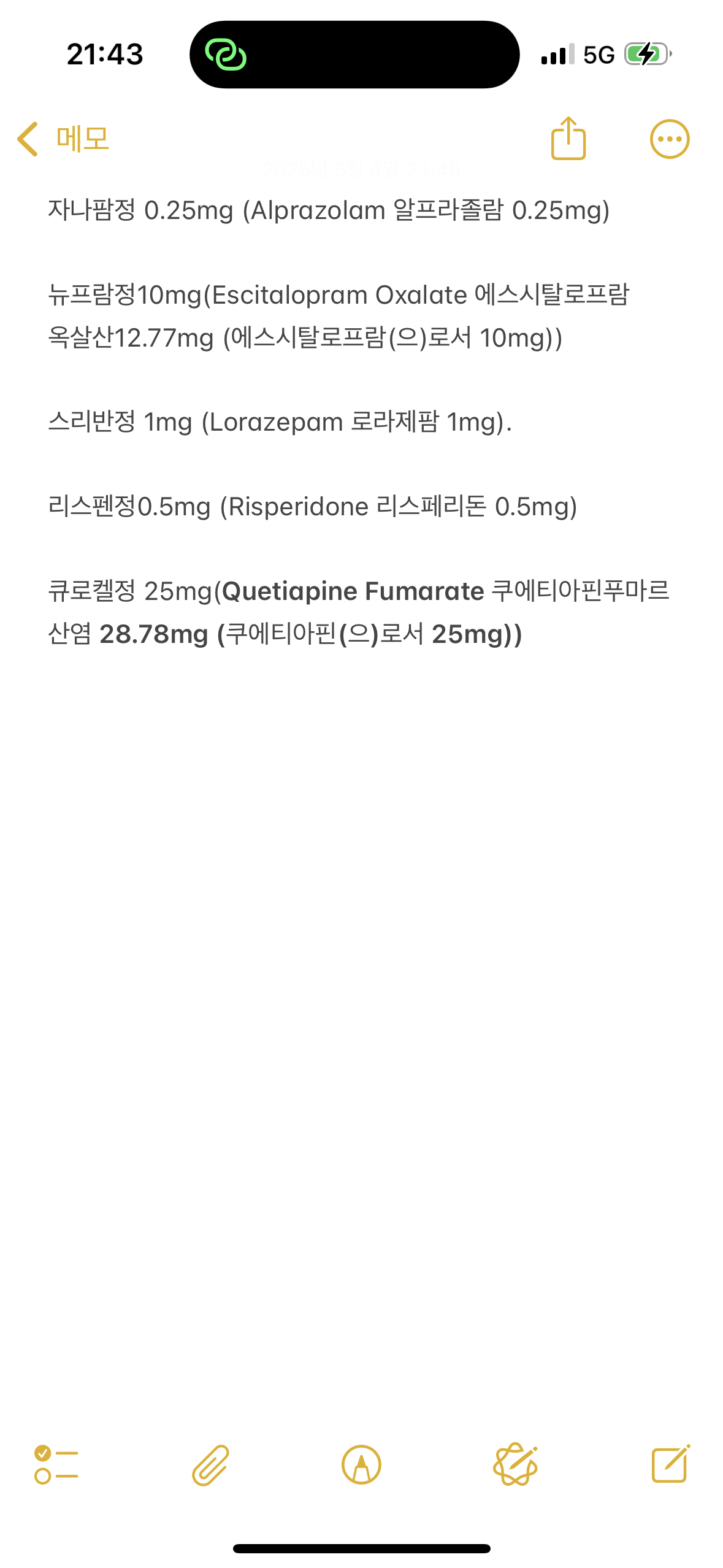The image size is (723, 1568).
Task: Add a checklist to the note
Action: pos(56,1465)
